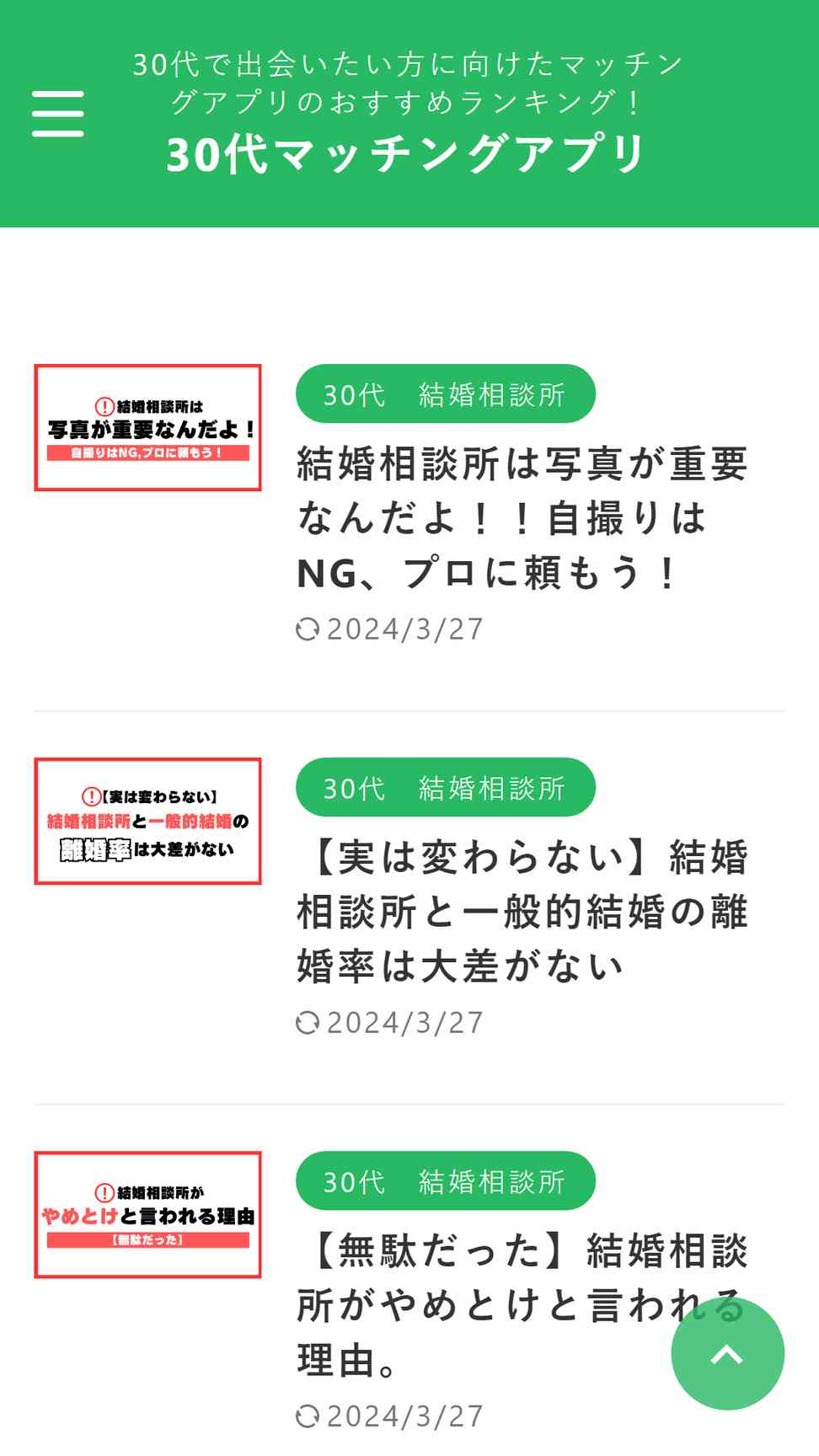Open the 30代マッチングアプリ site title
Image resolution: width=819 pixels, height=1456 pixels.
(407, 154)
